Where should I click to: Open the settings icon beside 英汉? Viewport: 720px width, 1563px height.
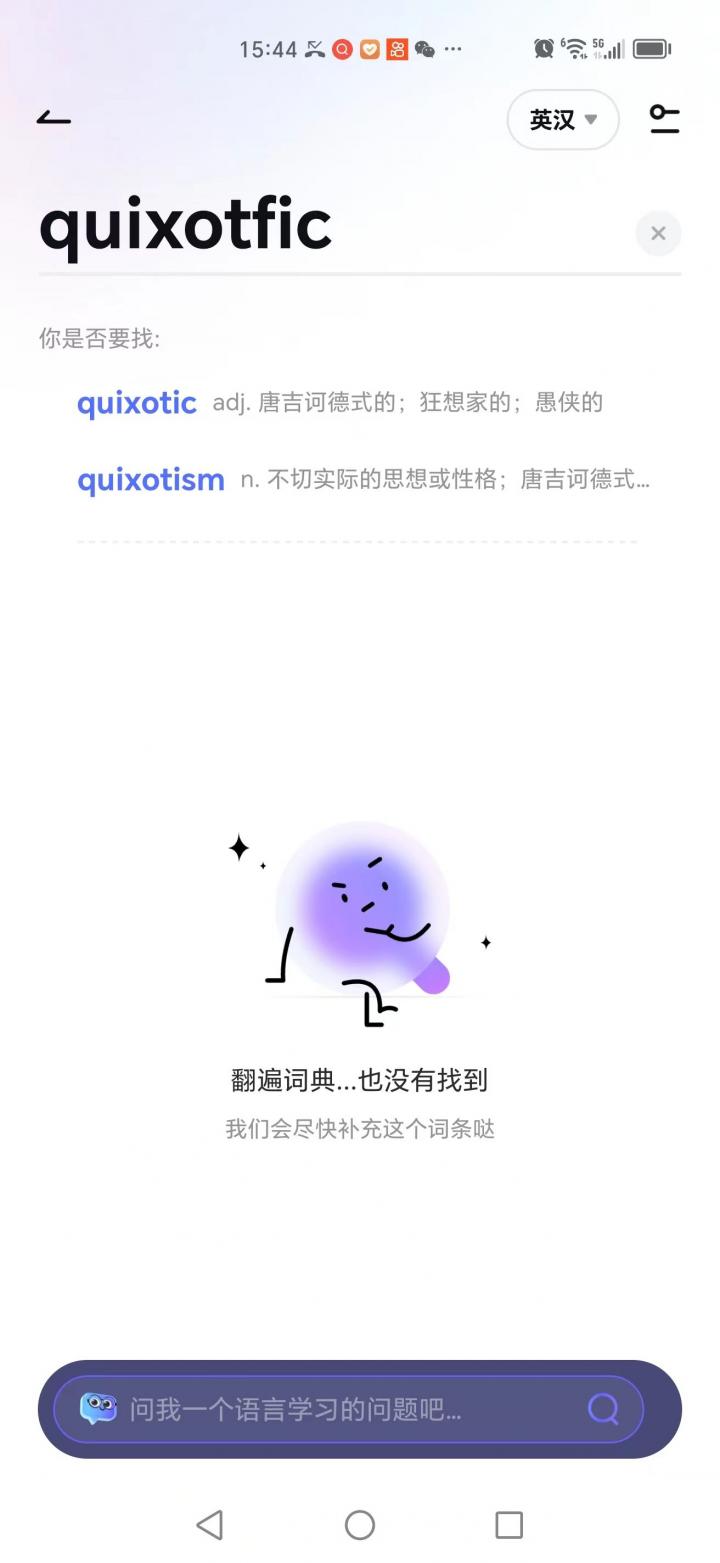664,119
